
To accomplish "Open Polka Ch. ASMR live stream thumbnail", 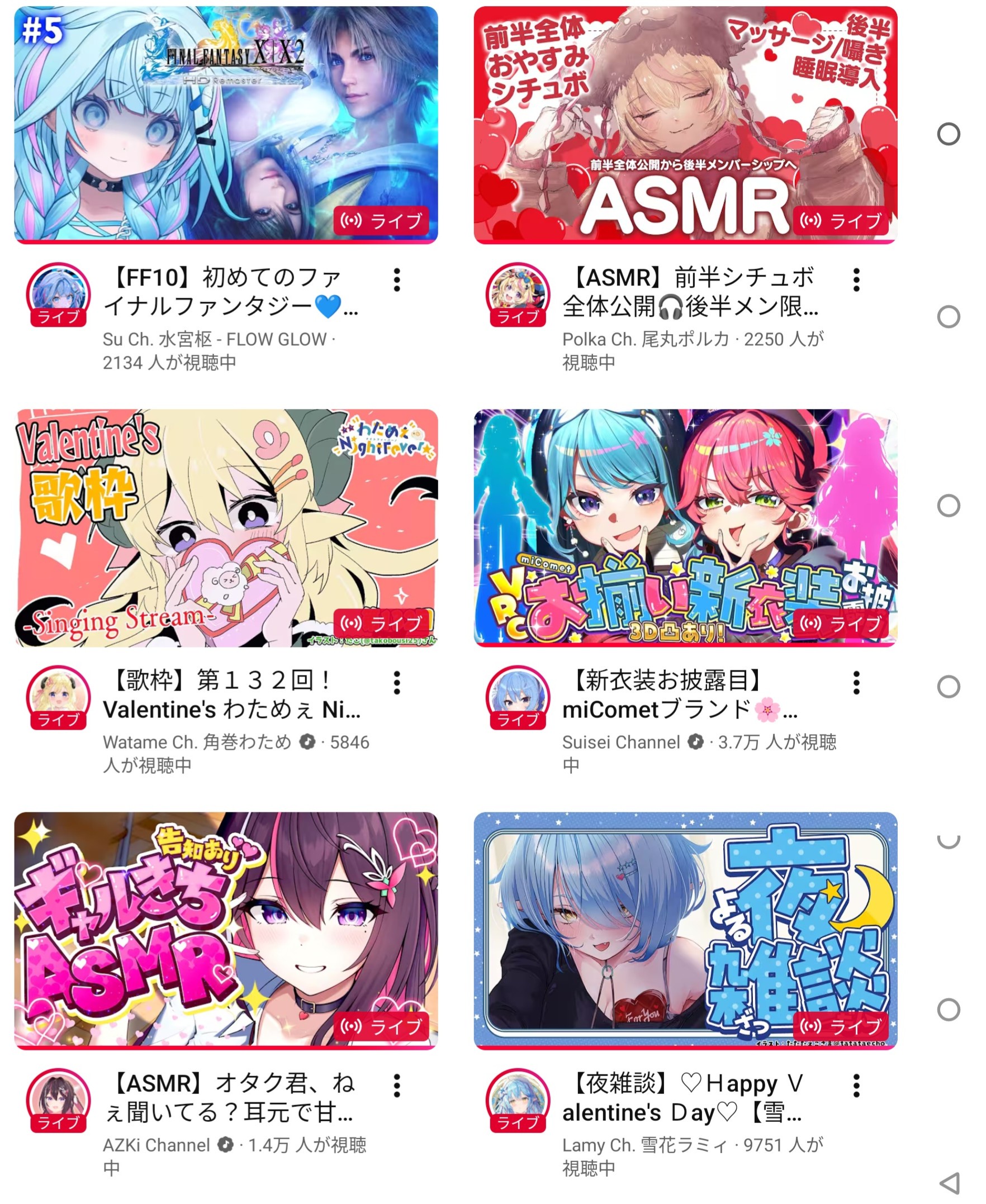I will click(685, 125).
